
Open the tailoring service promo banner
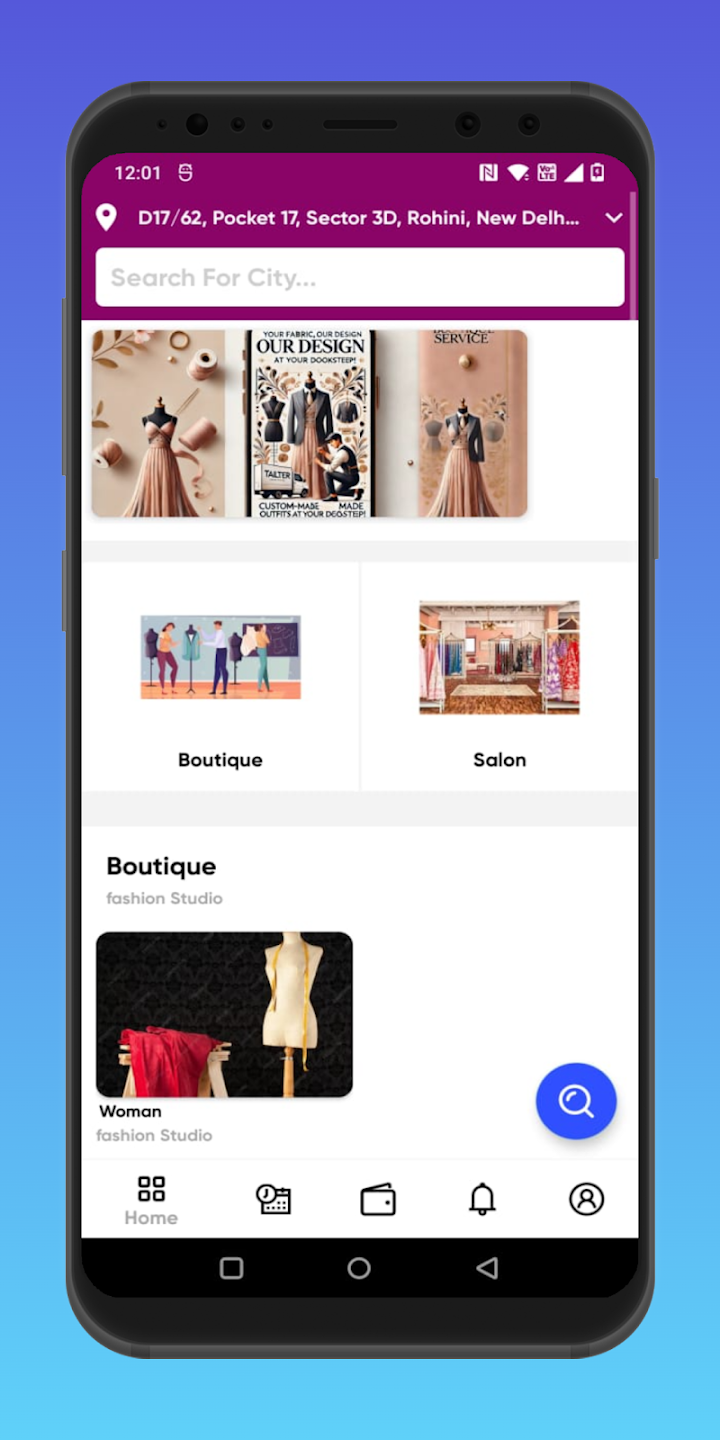pos(309,423)
